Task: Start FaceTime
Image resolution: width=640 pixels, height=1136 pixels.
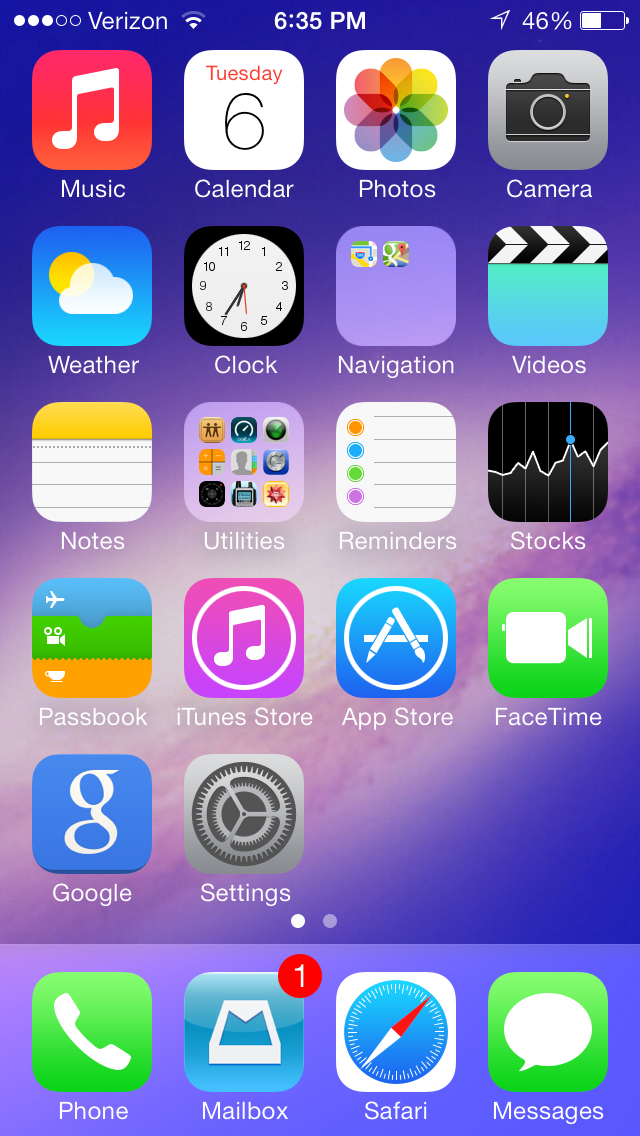Action: [548, 638]
